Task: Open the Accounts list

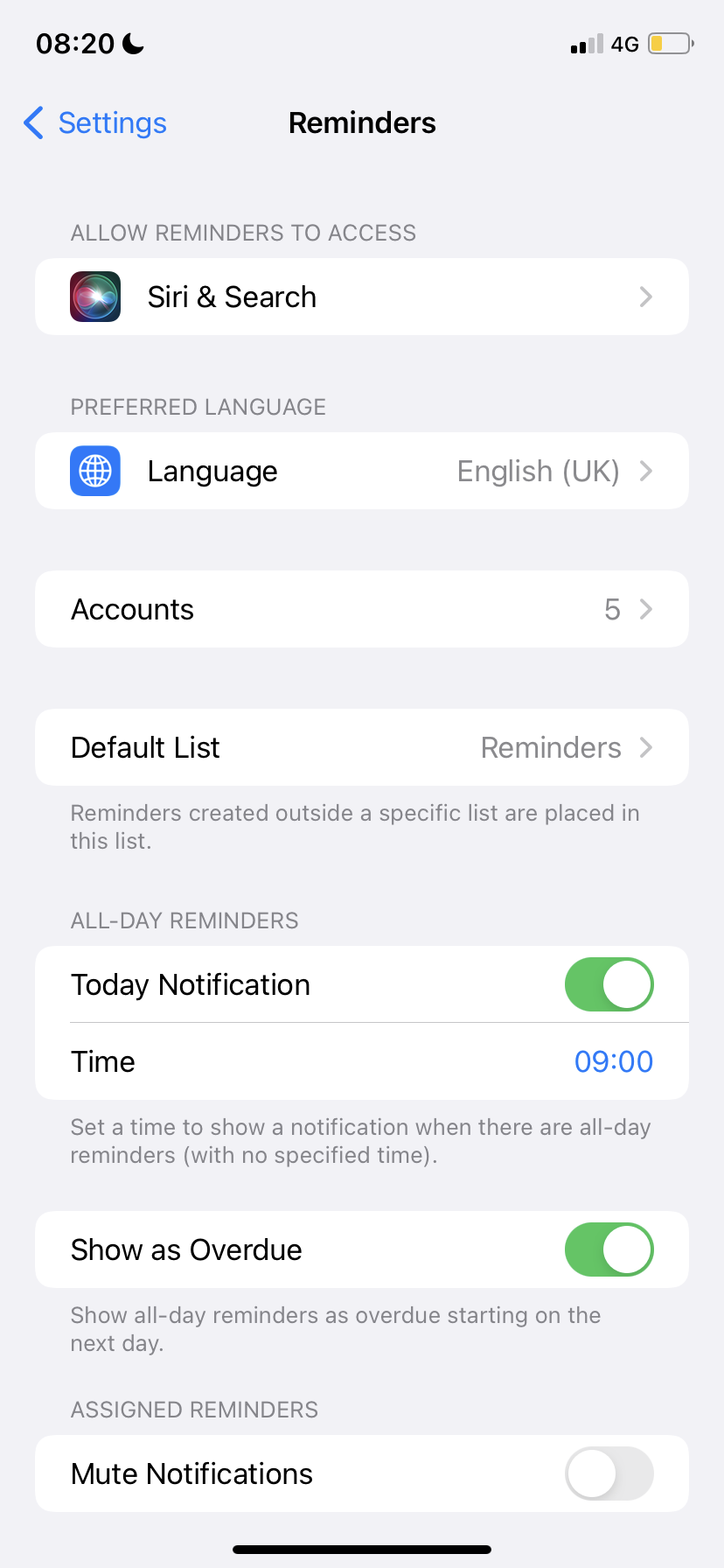Action: pyautogui.click(x=361, y=609)
